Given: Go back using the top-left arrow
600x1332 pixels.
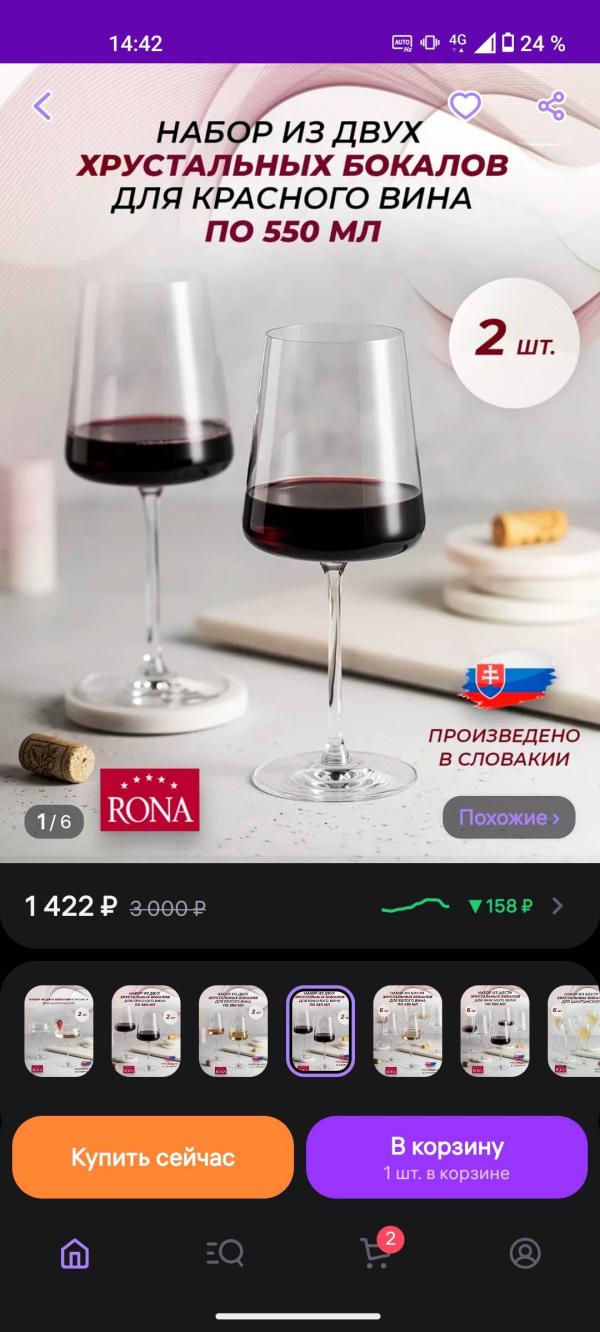Looking at the screenshot, I should click(x=42, y=106).
